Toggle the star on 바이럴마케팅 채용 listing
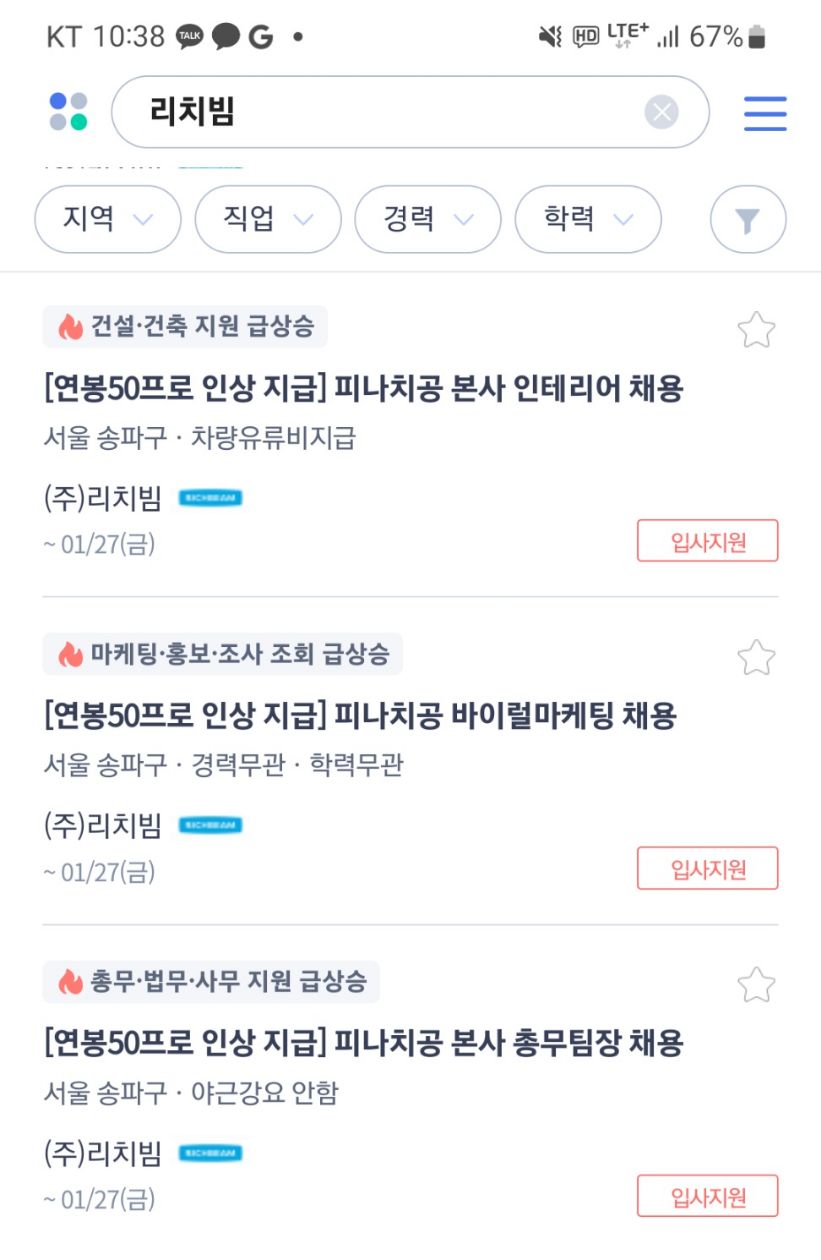 pos(759,659)
